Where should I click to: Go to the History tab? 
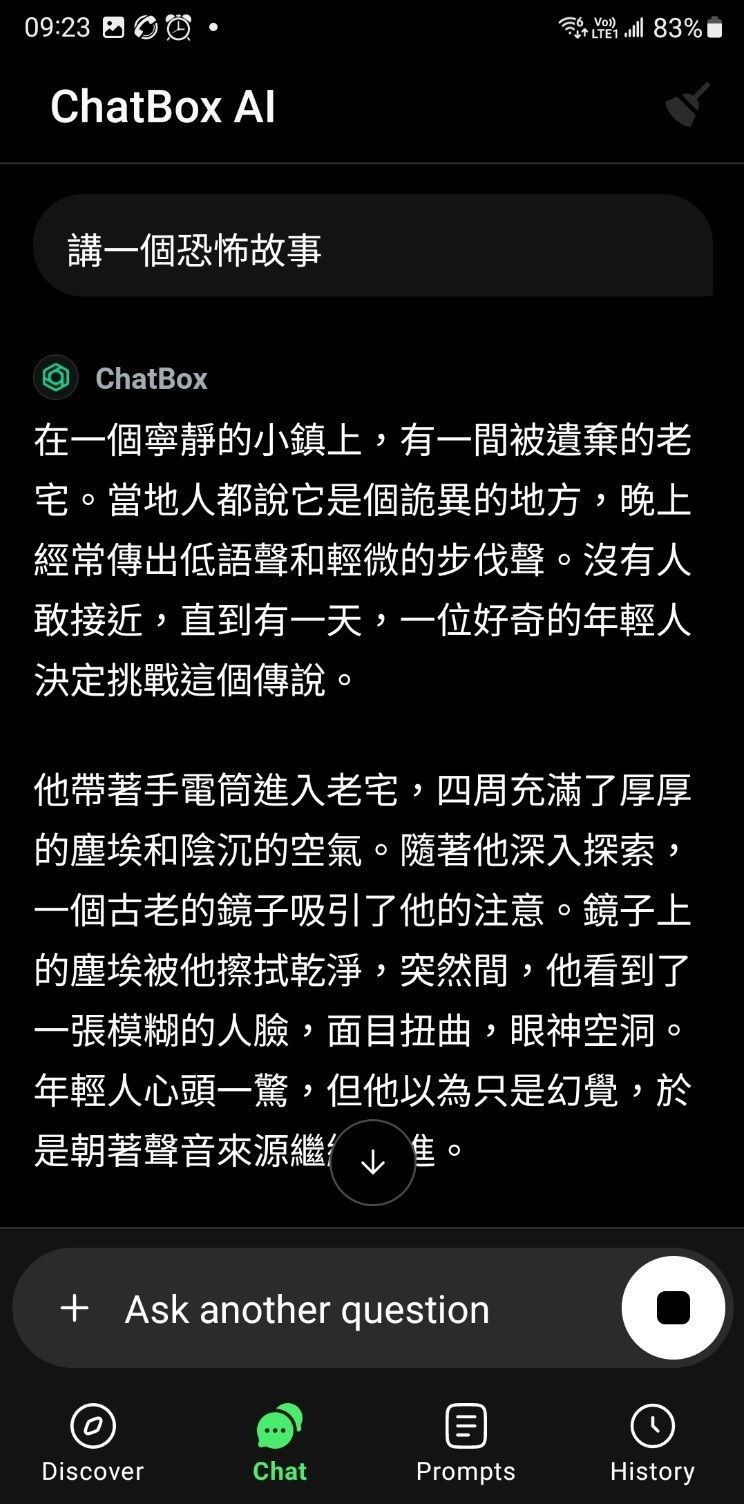coord(652,1443)
